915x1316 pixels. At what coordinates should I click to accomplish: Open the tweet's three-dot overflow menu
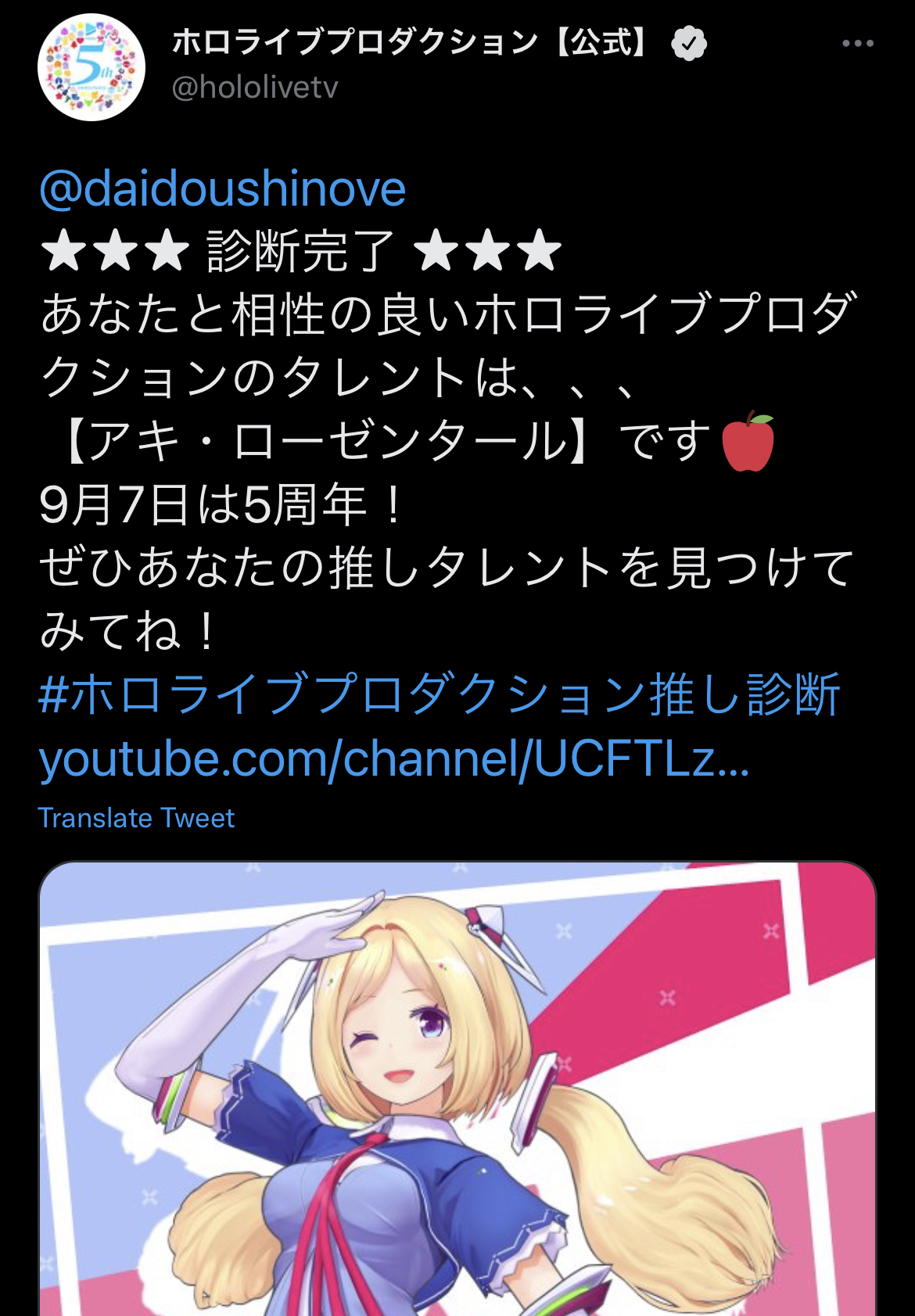click(857, 44)
